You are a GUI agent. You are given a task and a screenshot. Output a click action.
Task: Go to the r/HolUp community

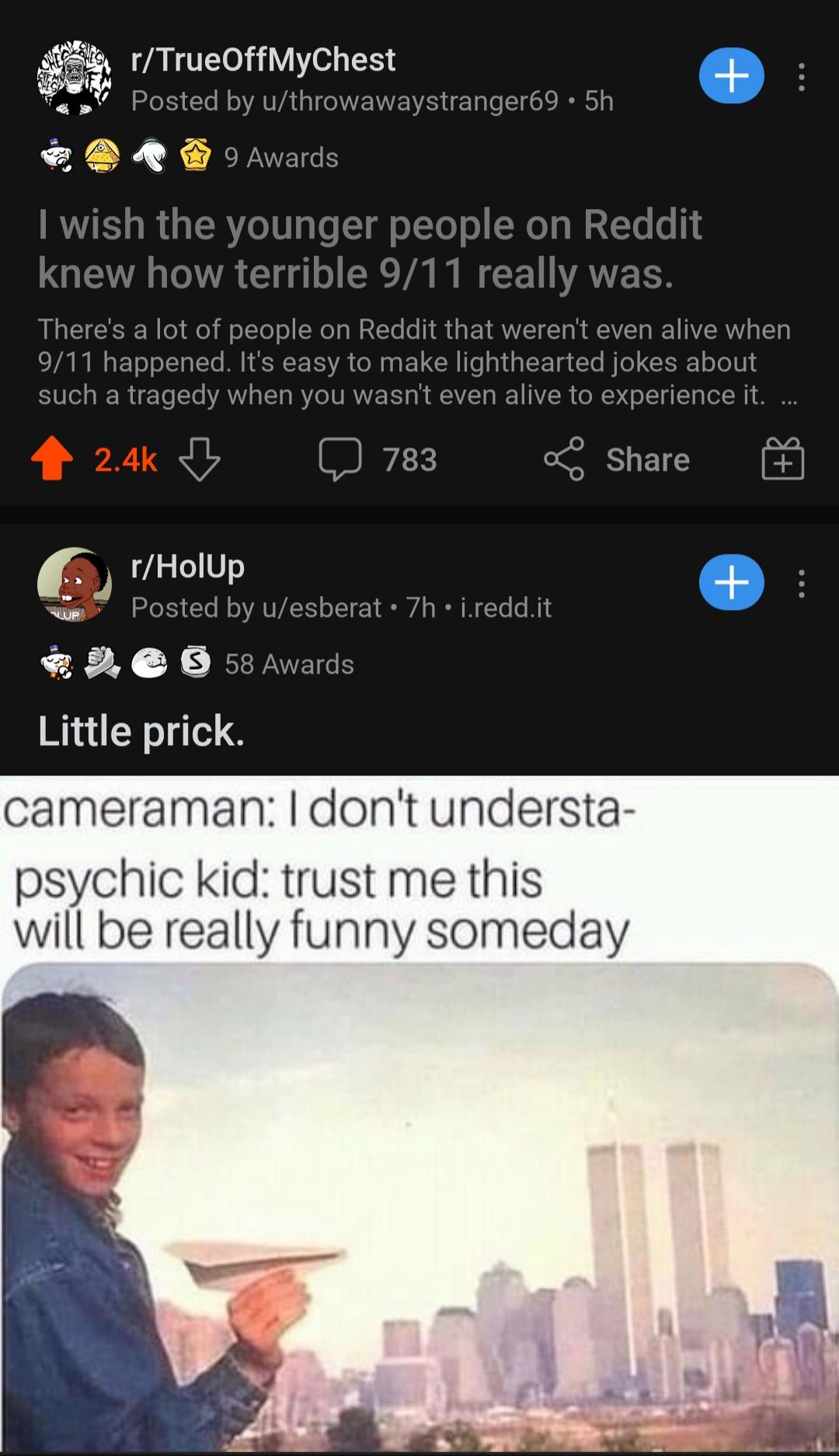coord(188,566)
